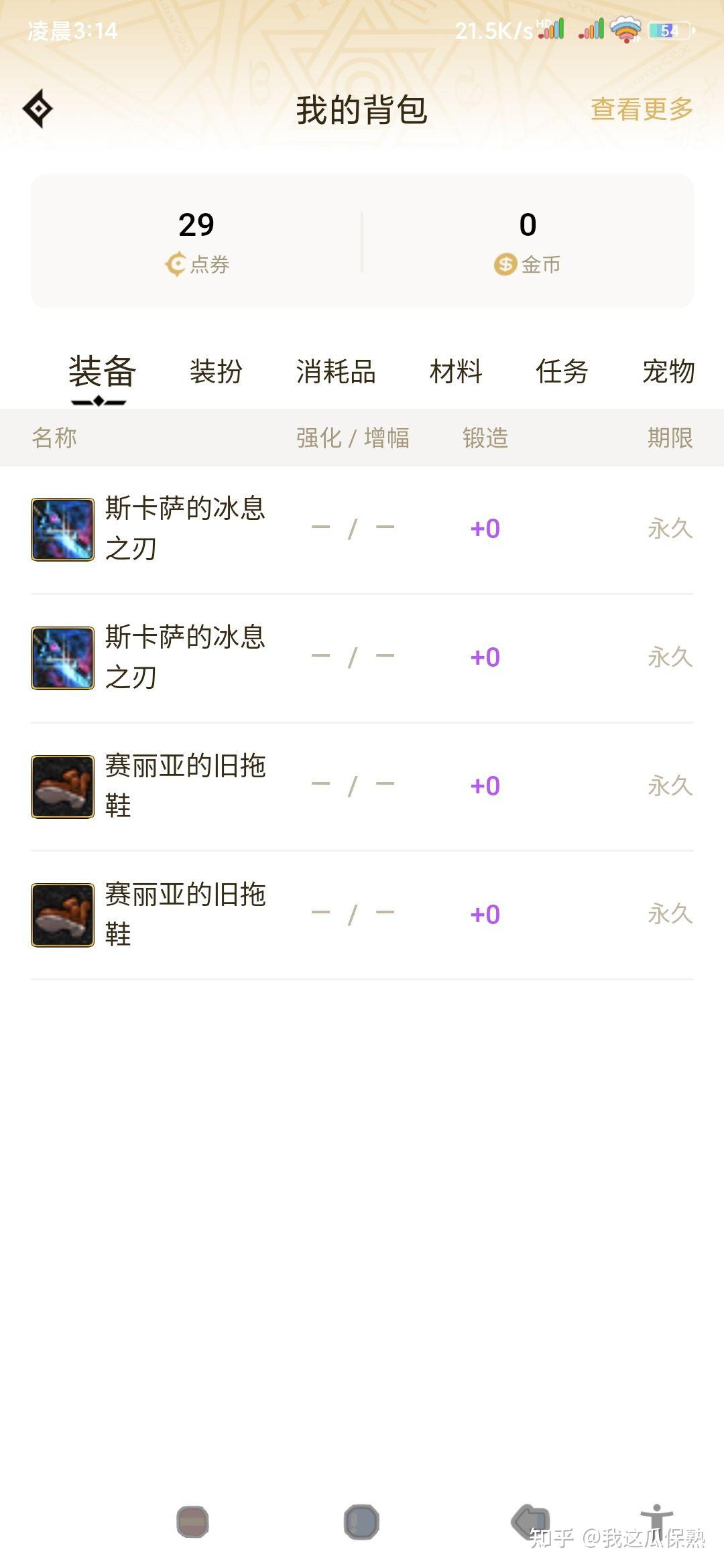Viewport: 724px width, 1568px height.
Task: View the 任务 tab
Action: (562, 371)
